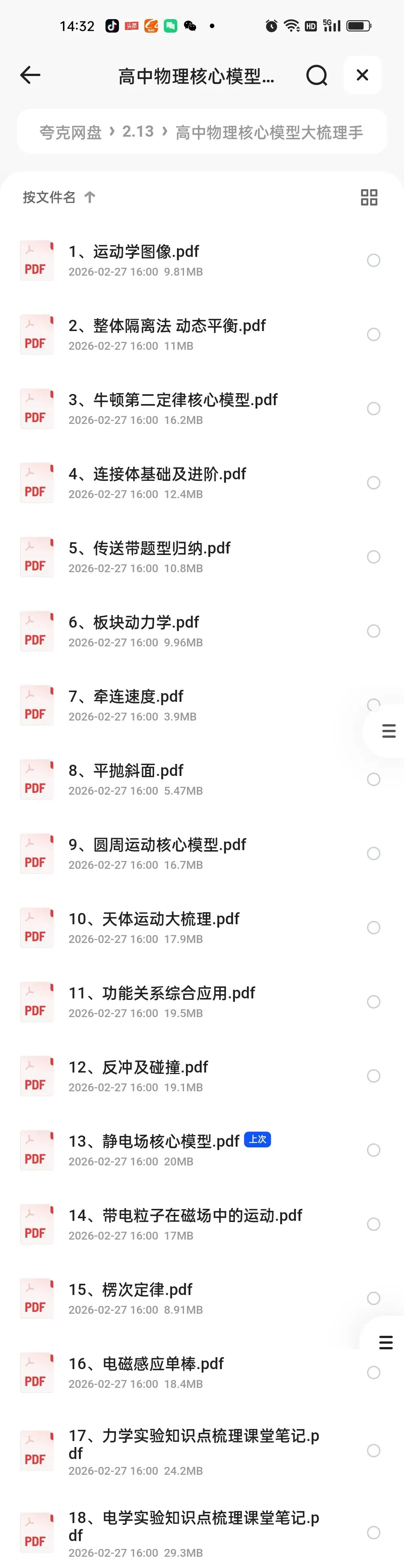Screen dimensions: 404x1568
Task: Select the checkbox for 2、整体隔离法 动态平衡.pdf
Action: (x=374, y=334)
